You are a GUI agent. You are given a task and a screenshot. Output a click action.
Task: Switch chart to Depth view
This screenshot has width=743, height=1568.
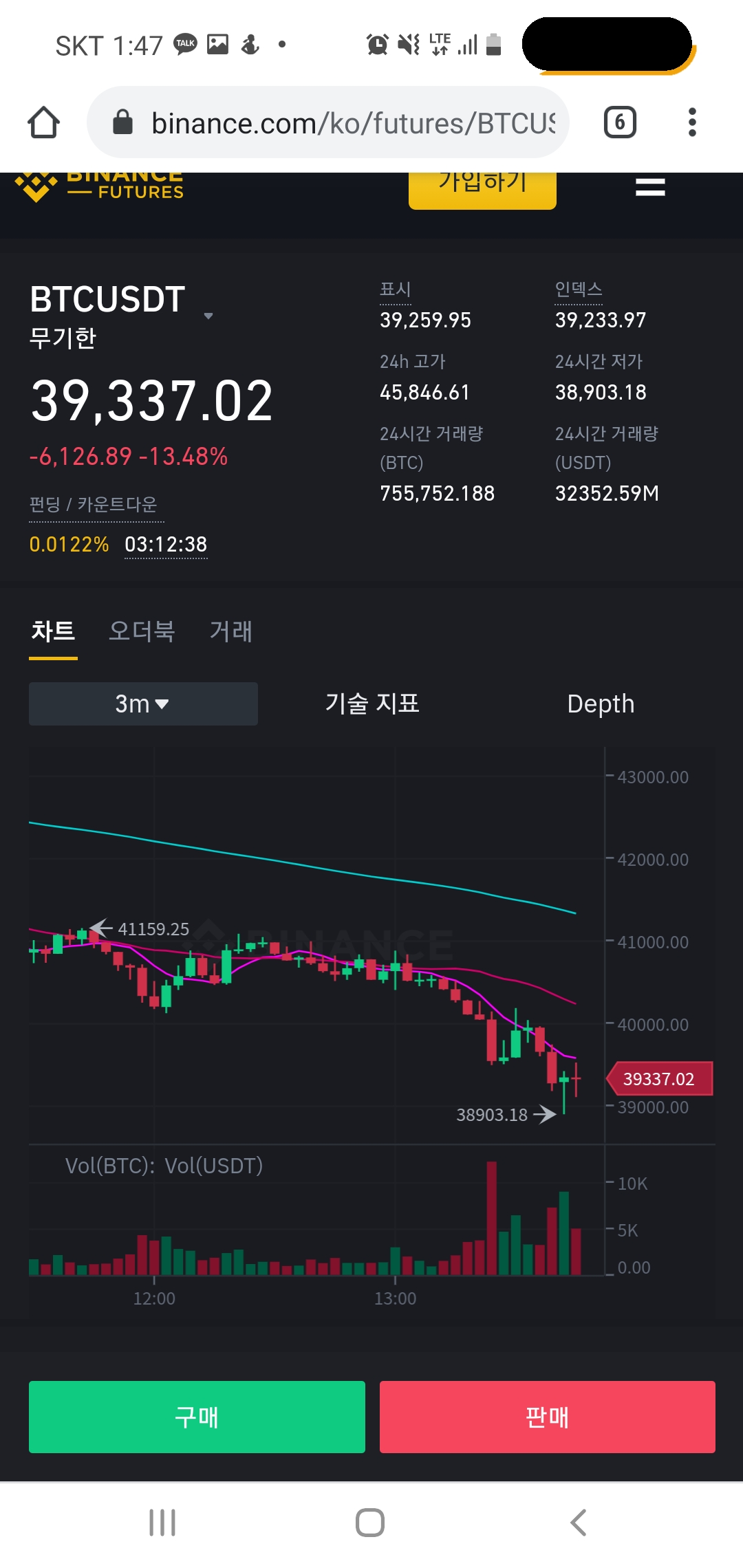tap(601, 704)
